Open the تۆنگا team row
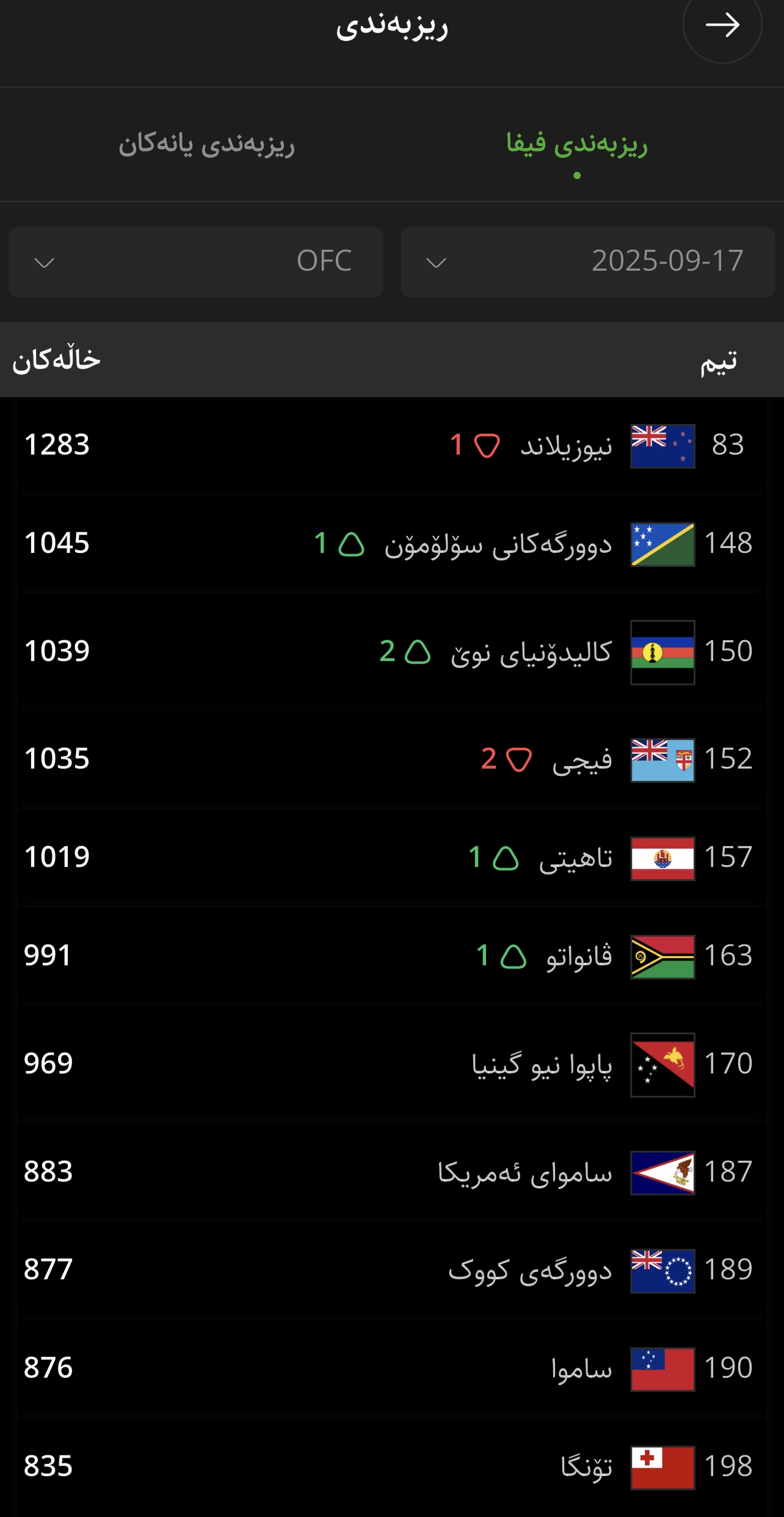This screenshot has height=1517, width=784. [392, 1468]
